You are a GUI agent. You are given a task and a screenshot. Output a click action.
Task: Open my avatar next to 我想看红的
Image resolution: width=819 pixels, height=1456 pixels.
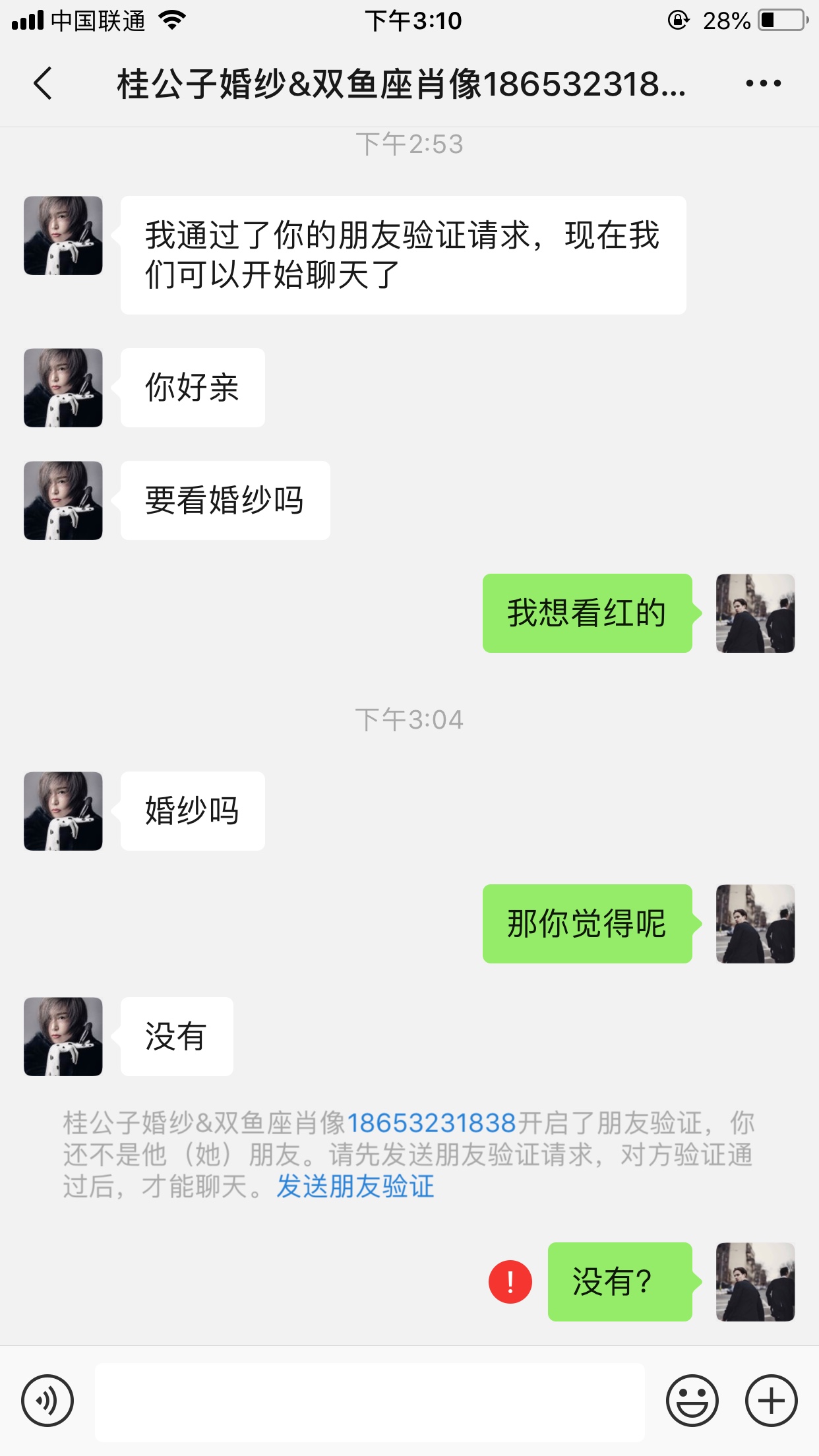click(755, 613)
